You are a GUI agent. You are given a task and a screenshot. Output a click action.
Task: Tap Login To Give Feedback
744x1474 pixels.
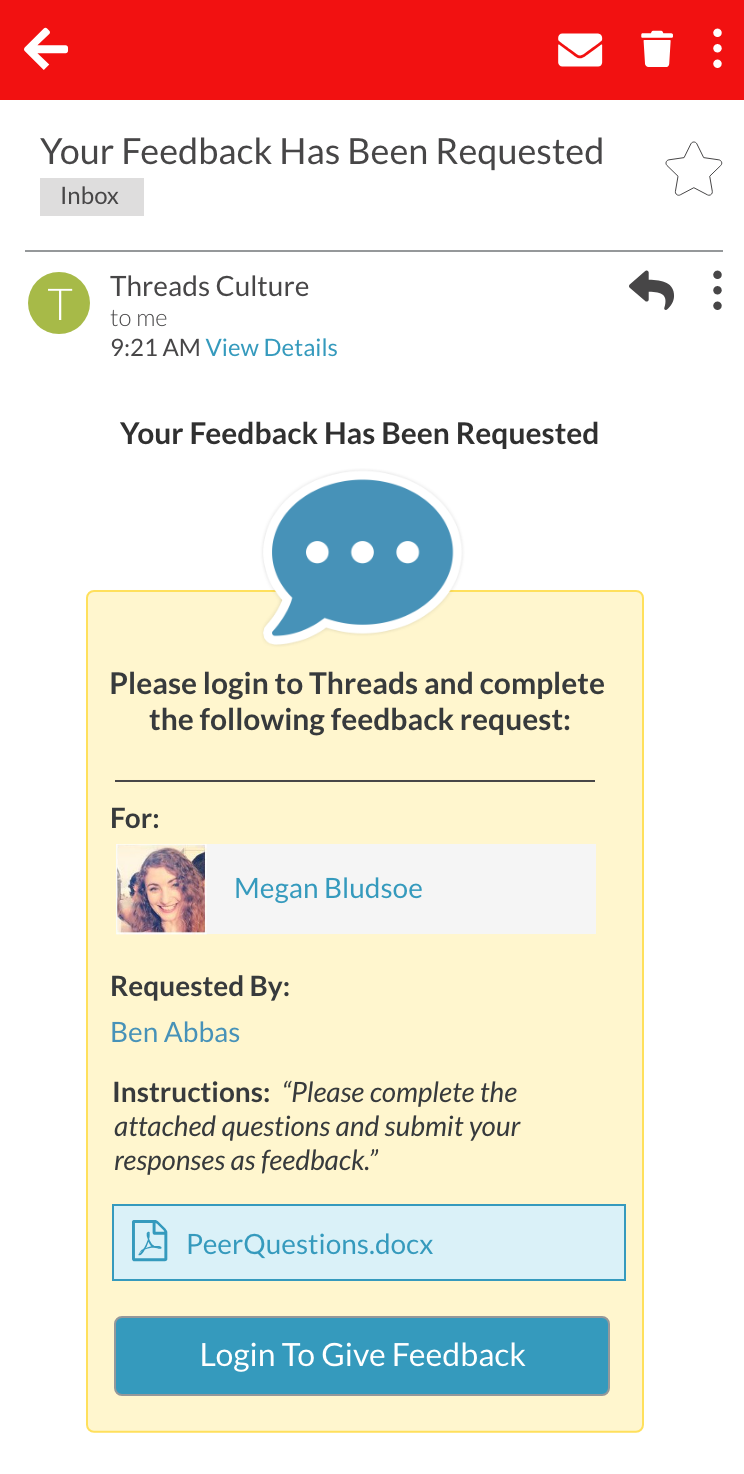[x=362, y=1355]
